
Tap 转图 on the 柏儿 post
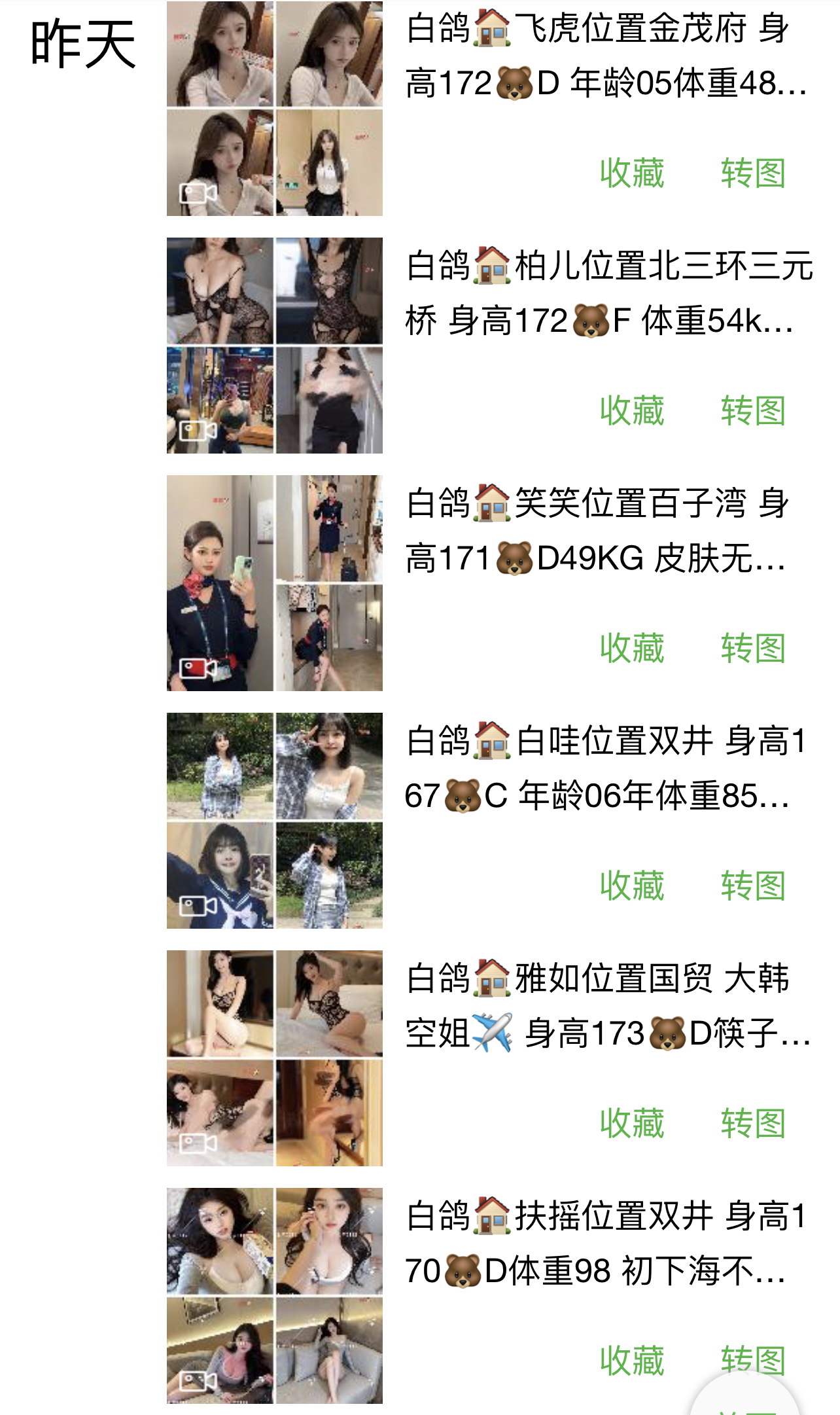753,411
